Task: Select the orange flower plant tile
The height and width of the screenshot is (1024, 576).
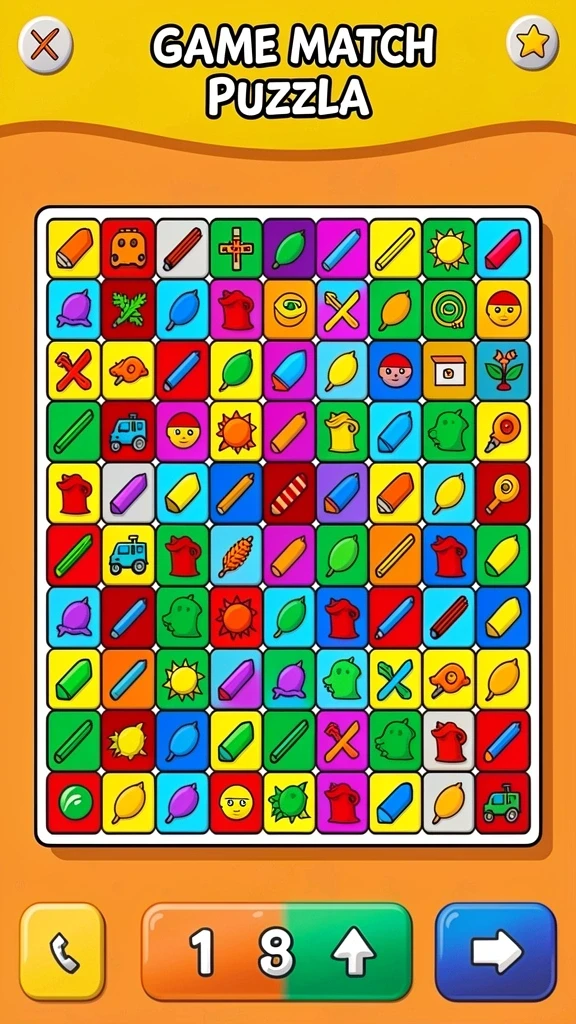Action: 503,371
